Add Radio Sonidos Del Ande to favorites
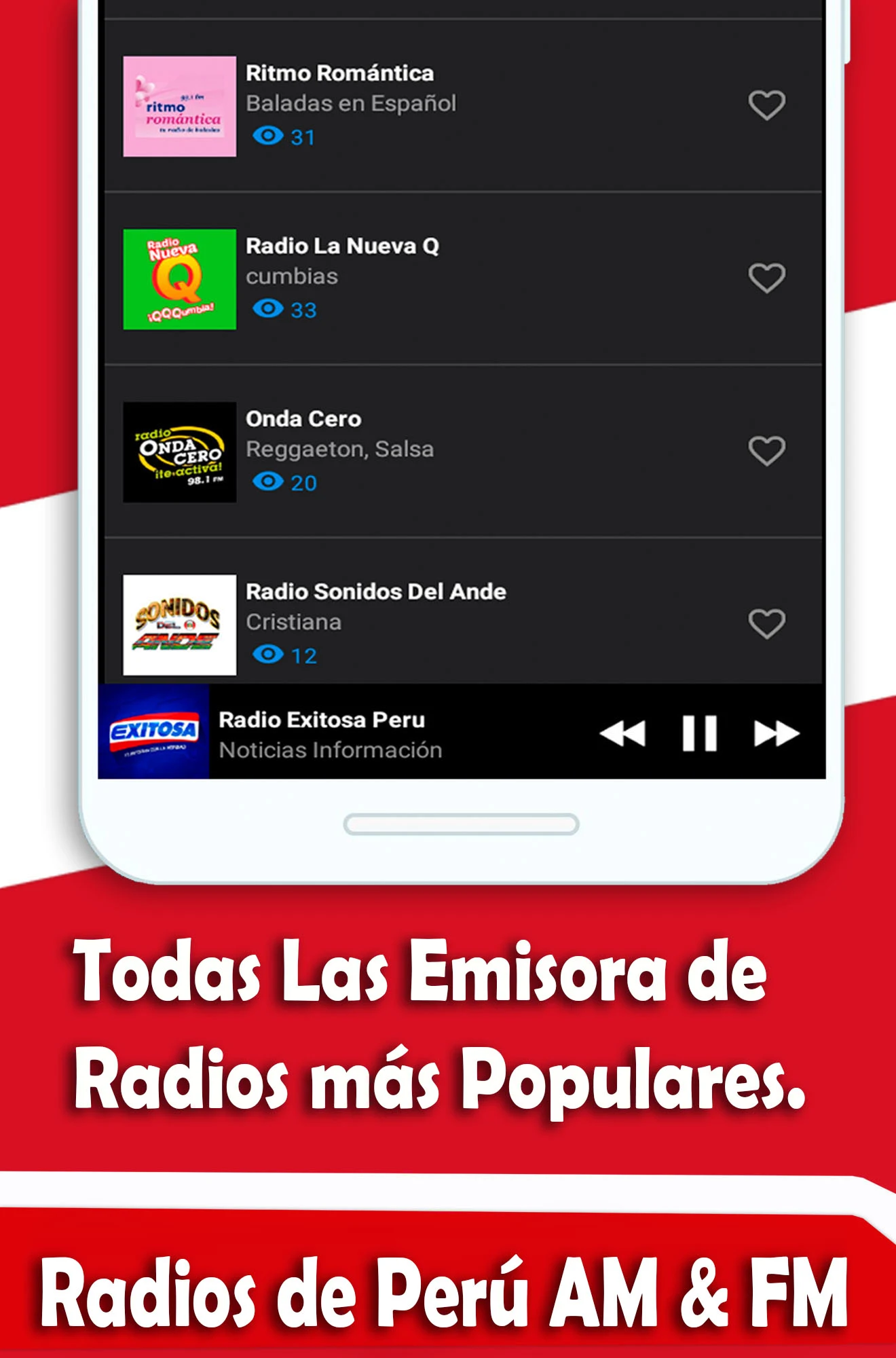Screen dimensions: 896x1358 point(766,621)
